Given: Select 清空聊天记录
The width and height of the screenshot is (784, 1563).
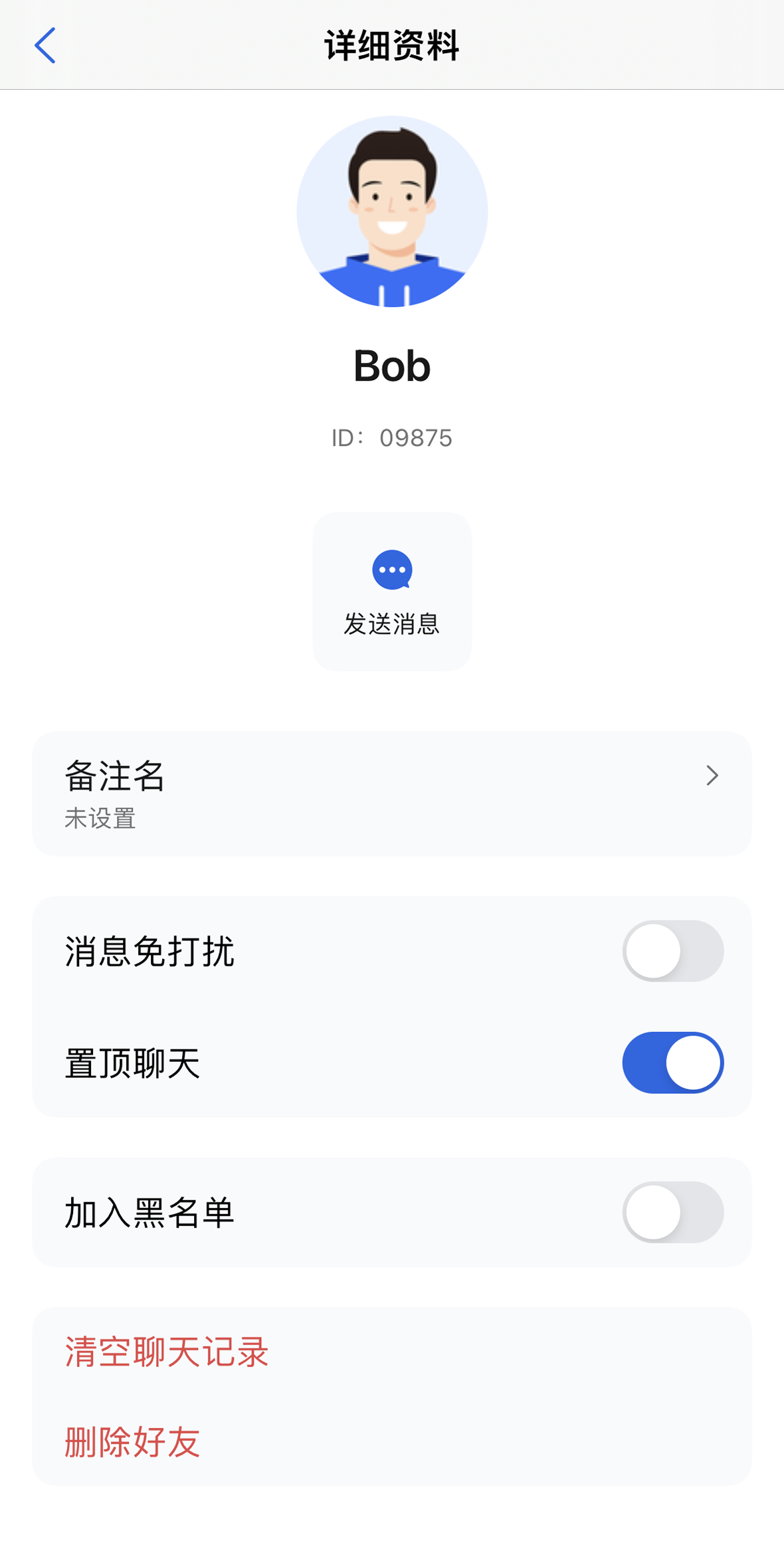Looking at the screenshot, I should [x=167, y=1352].
